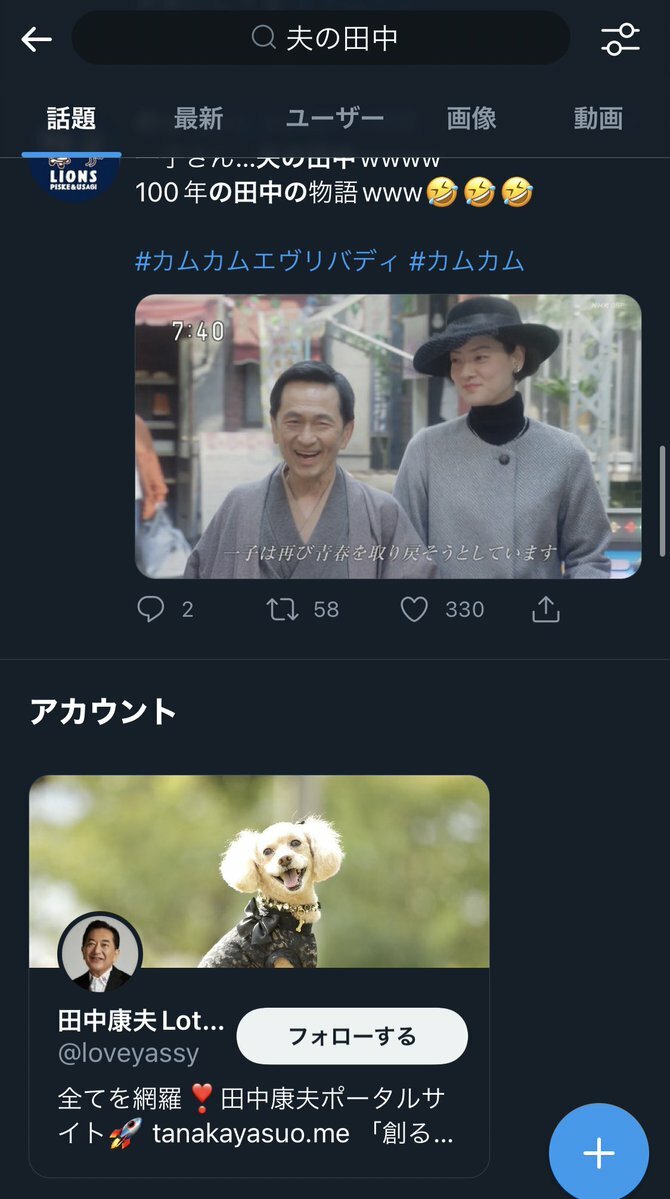Select the 話題 tab
This screenshot has width=670, height=1199.
[71, 118]
